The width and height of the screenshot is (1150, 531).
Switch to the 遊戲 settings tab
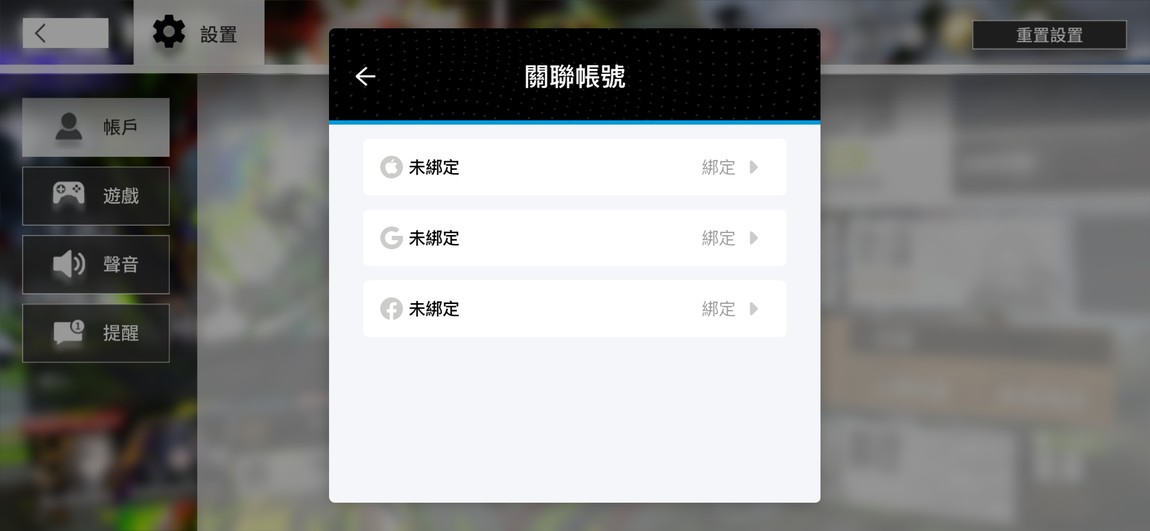[96, 196]
